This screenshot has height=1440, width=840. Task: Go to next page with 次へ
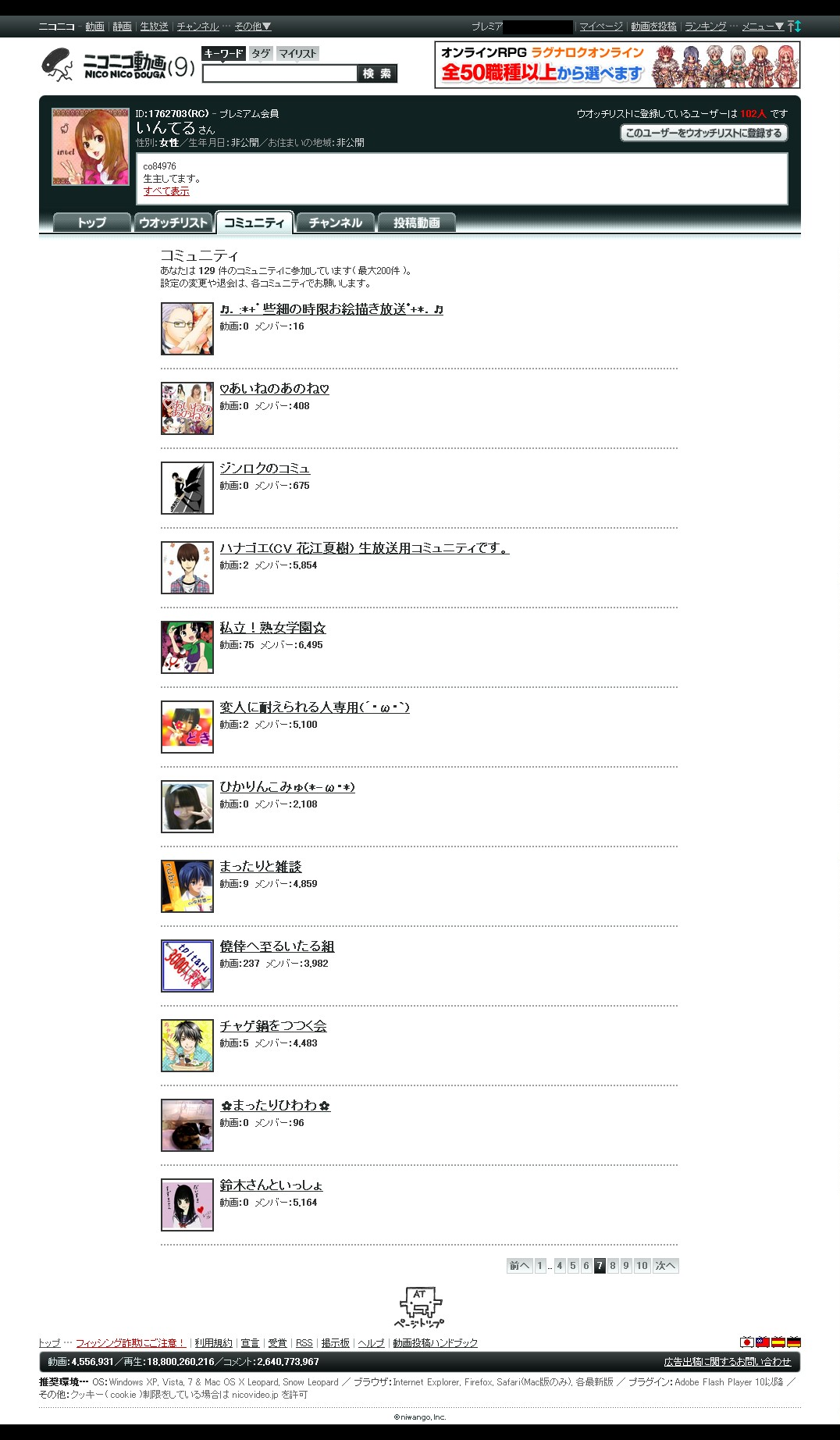coord(666,1266)
